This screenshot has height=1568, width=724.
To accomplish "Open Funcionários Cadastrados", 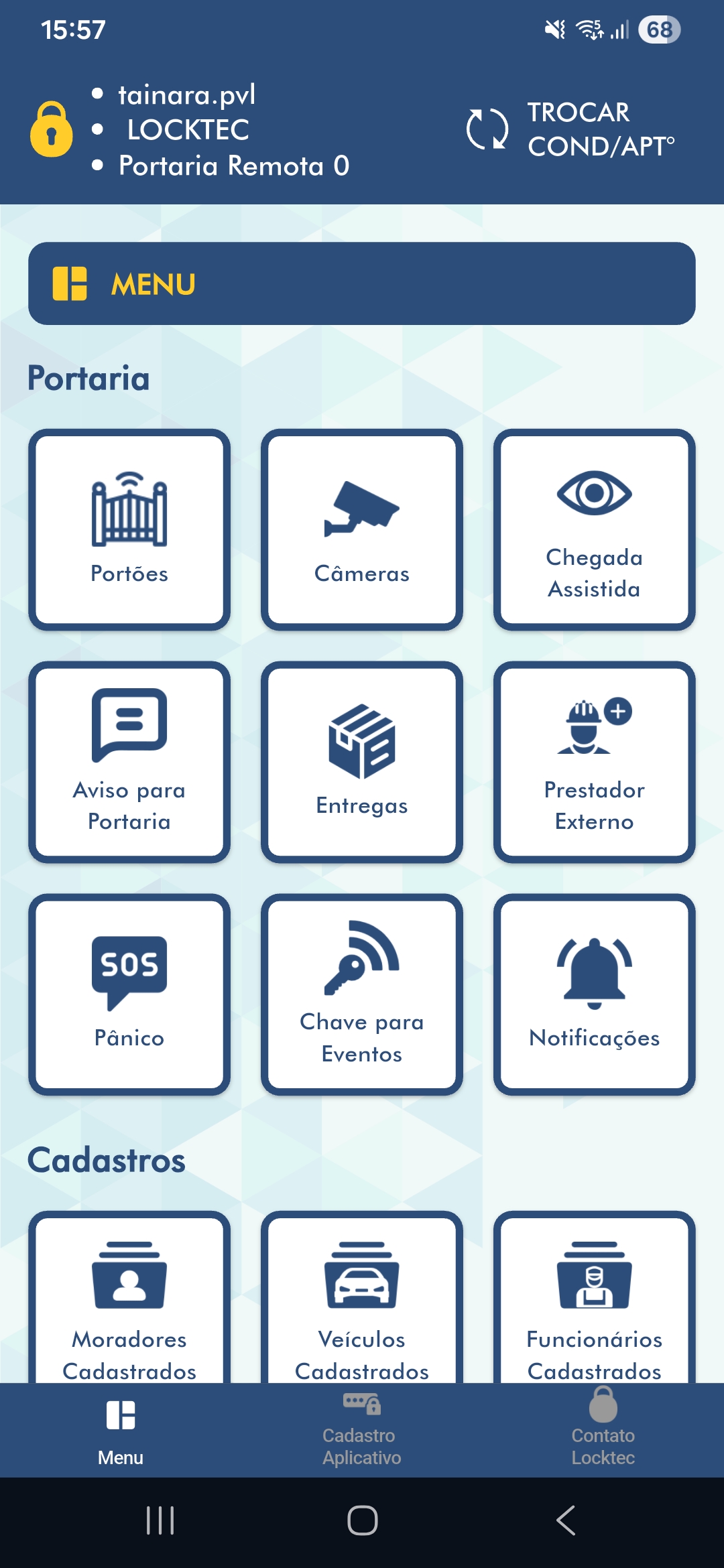I will point(595,1300).
